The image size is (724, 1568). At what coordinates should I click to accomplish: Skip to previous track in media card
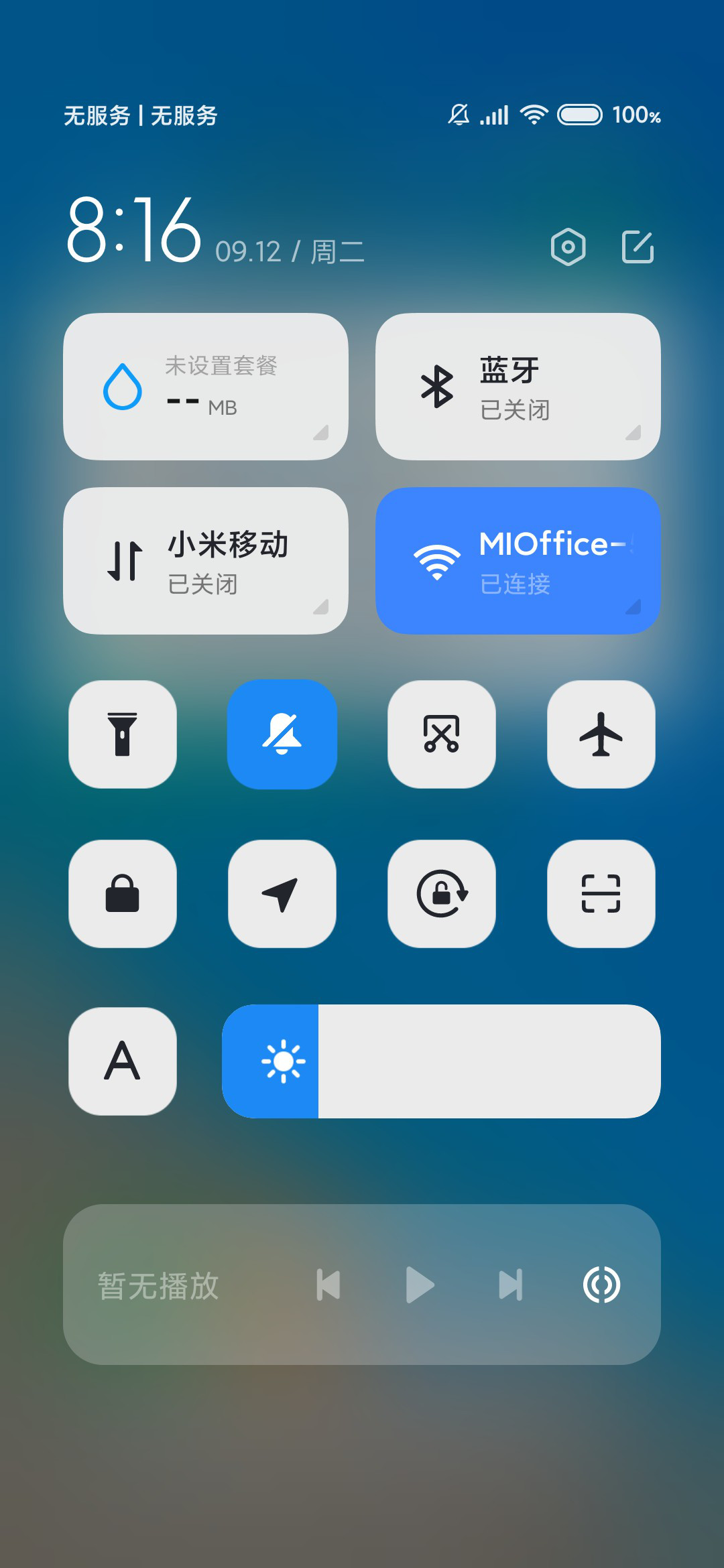tap(328, 1285)
